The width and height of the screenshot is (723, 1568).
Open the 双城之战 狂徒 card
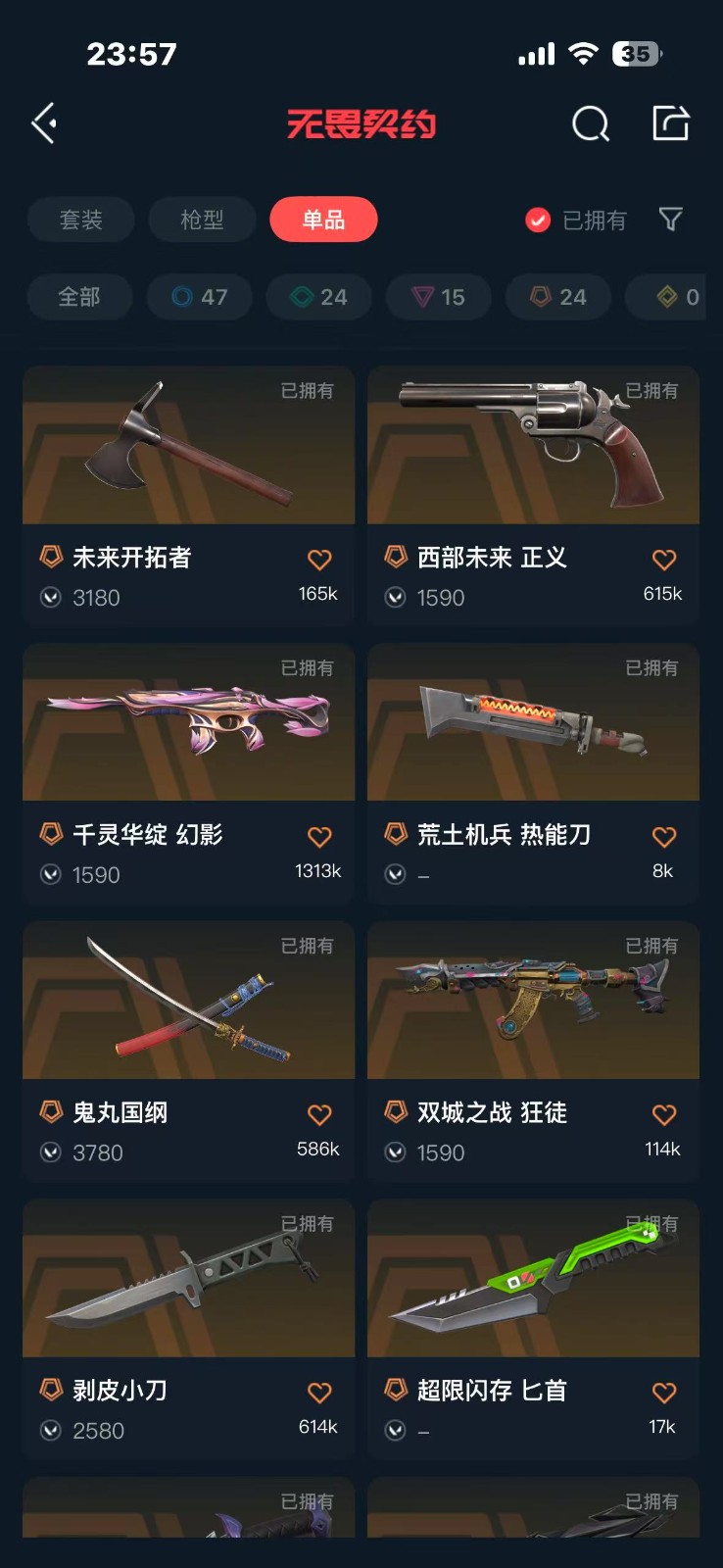tap(533, 1052)
